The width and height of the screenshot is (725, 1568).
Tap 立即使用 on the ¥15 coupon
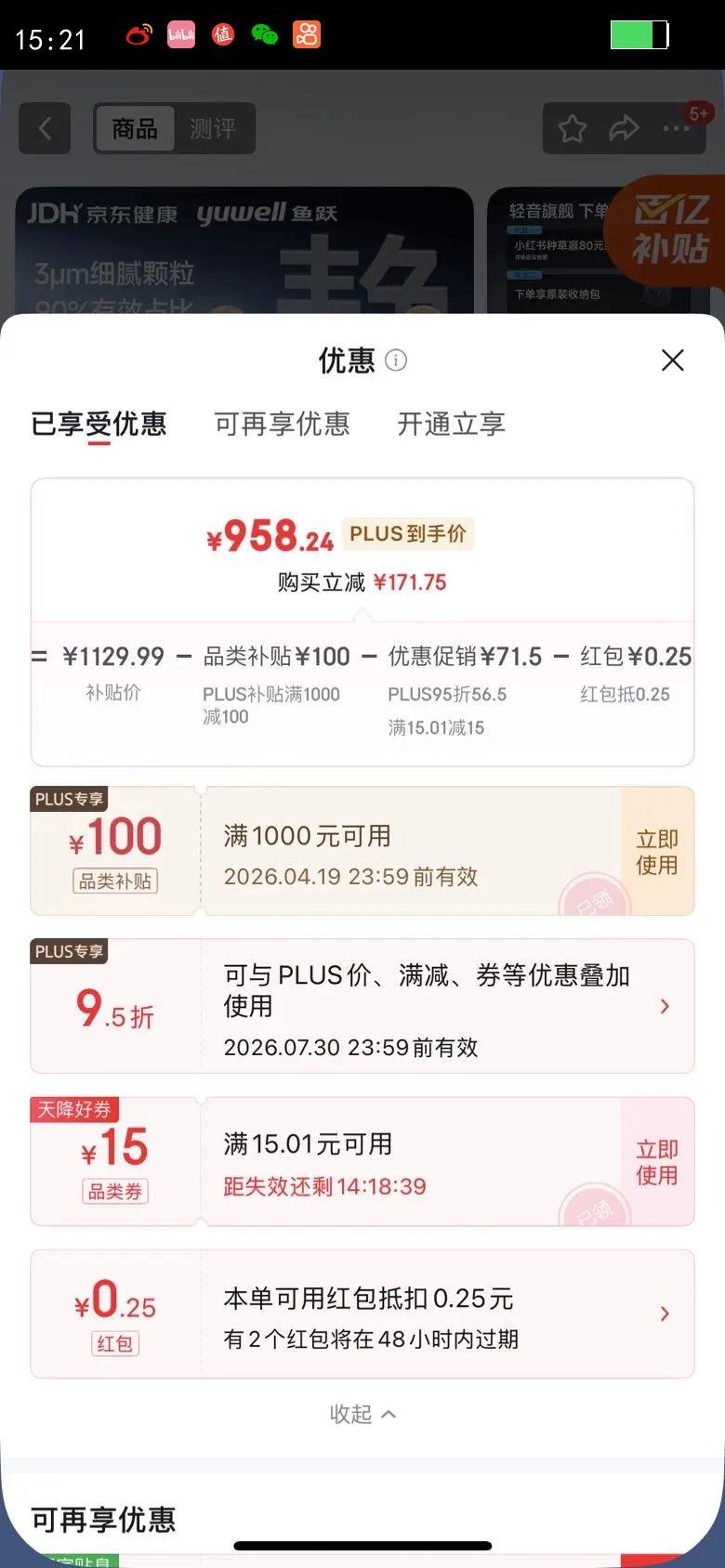[657, 1161]
